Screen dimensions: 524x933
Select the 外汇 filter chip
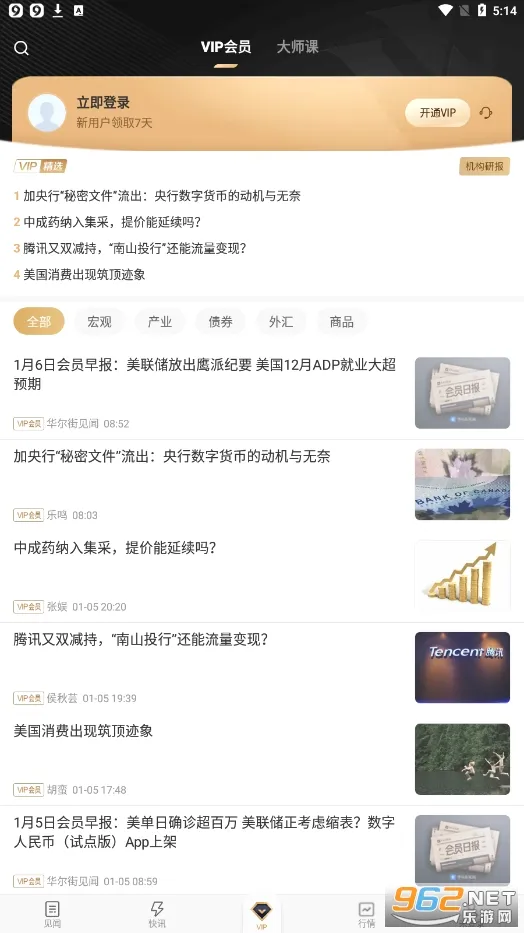click(281, 322)
